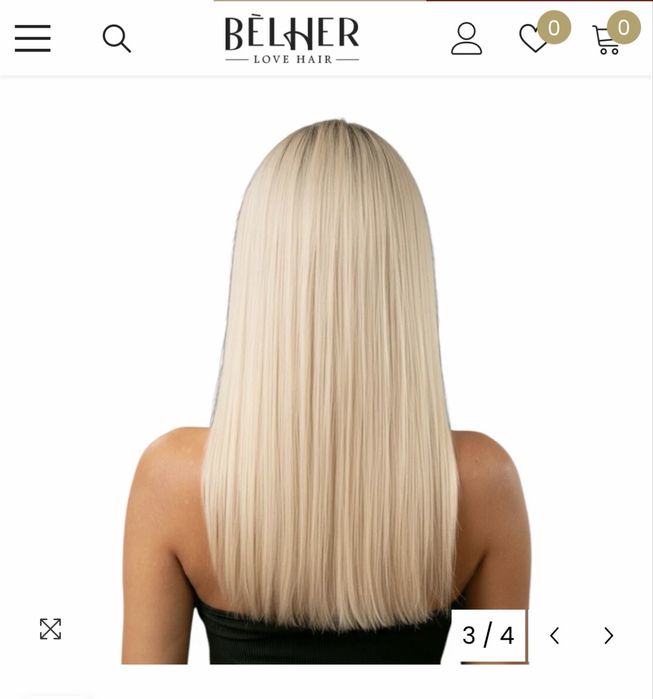Screen dimensions: 653x699
Task: Open the wishlist heart icon
Action: tap(534, 39)
